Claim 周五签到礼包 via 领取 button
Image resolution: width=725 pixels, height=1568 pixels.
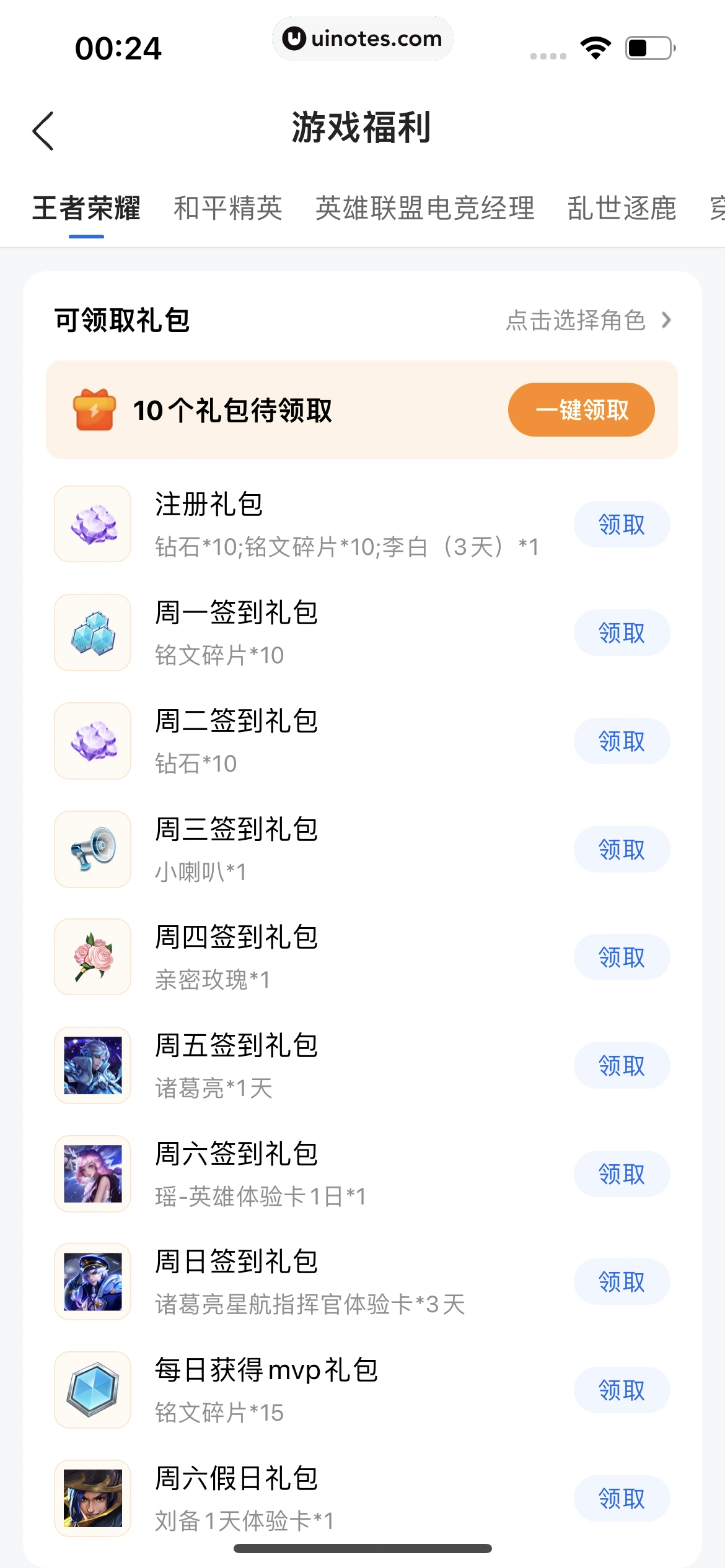(x=622, y=1065)
